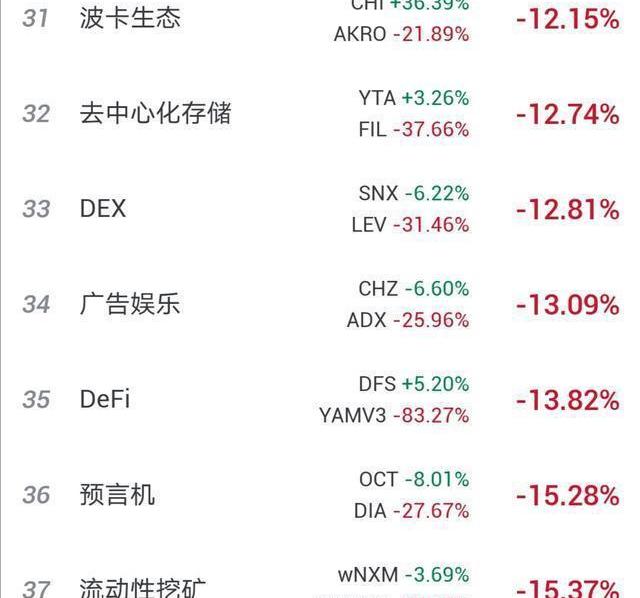View the 广告娱乐 sector details

130,304
